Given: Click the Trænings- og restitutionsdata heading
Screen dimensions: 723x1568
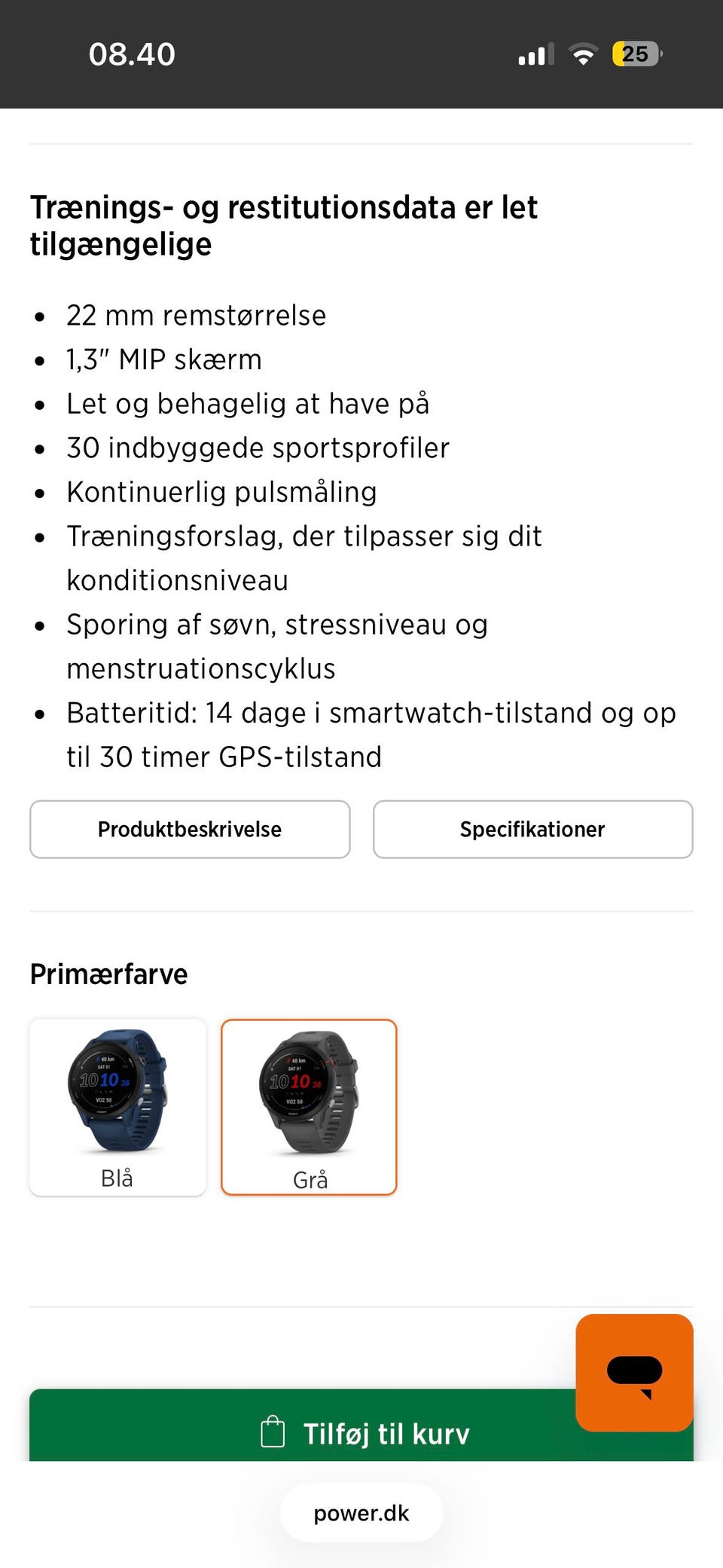Looking at the screenshot, I should [x=284, y=225].
